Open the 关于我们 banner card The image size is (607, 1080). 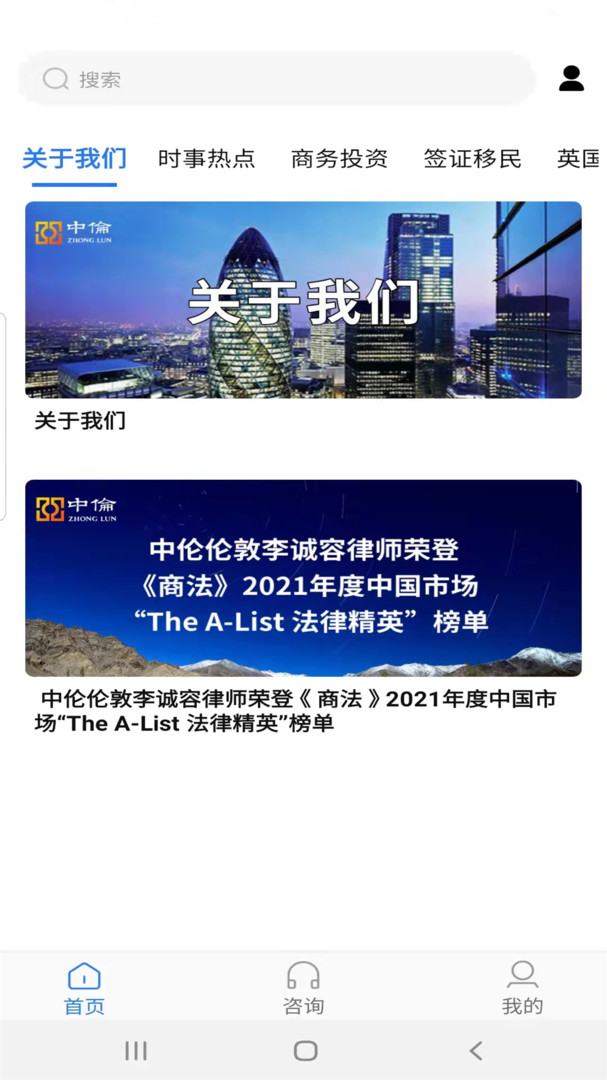pos(303,317)
